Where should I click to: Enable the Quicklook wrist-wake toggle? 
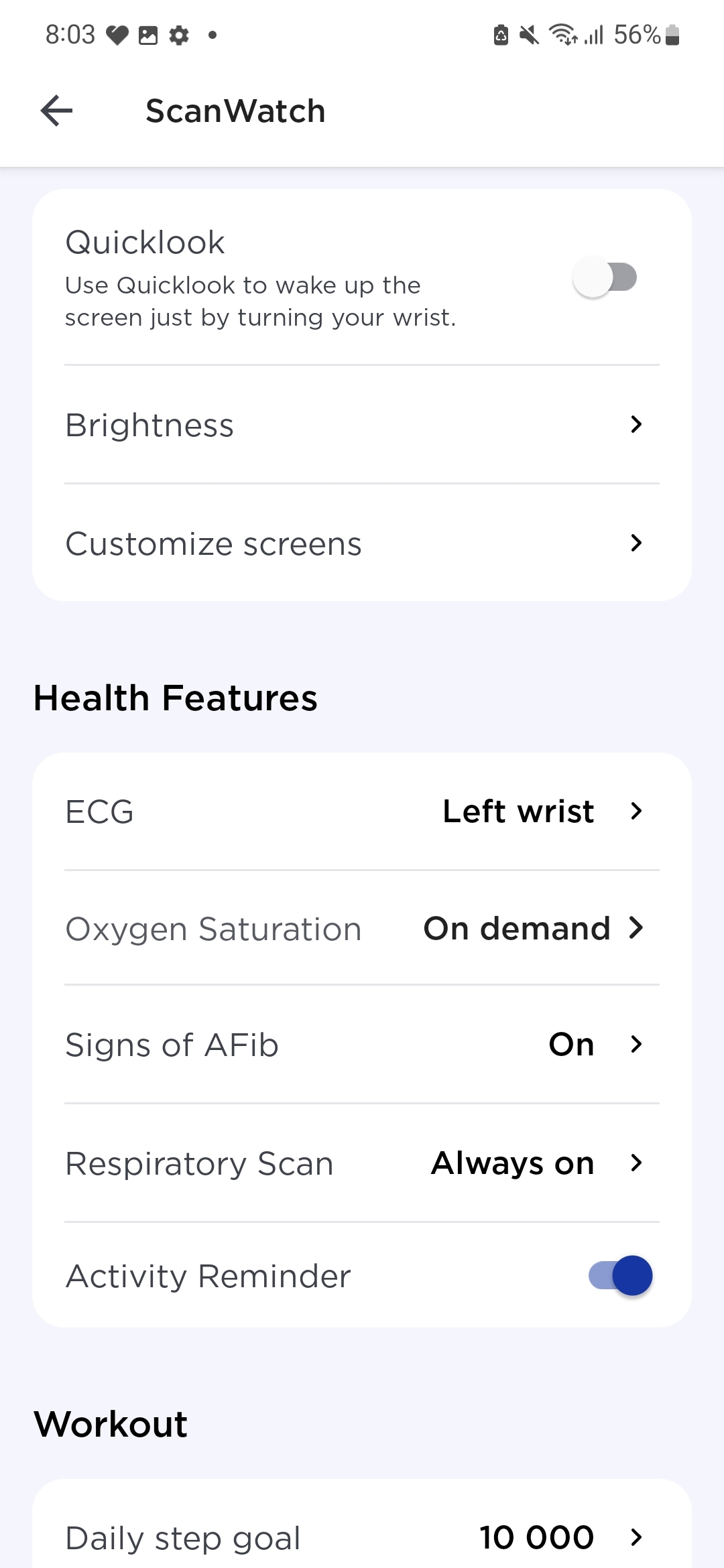[605, 277]
